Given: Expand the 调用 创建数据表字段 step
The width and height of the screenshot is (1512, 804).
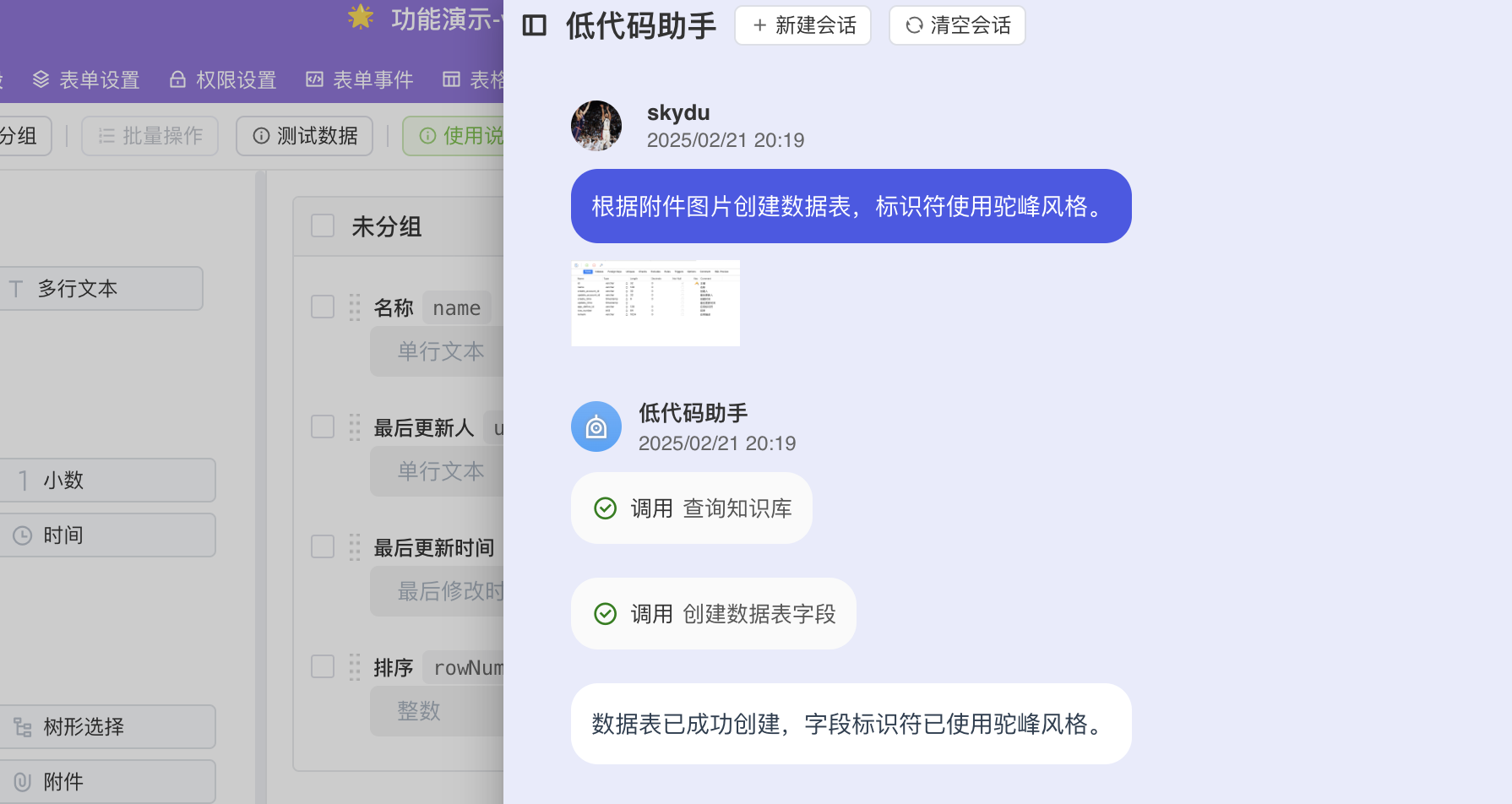Looking at the screenshot, I should [x=714, y=614].
